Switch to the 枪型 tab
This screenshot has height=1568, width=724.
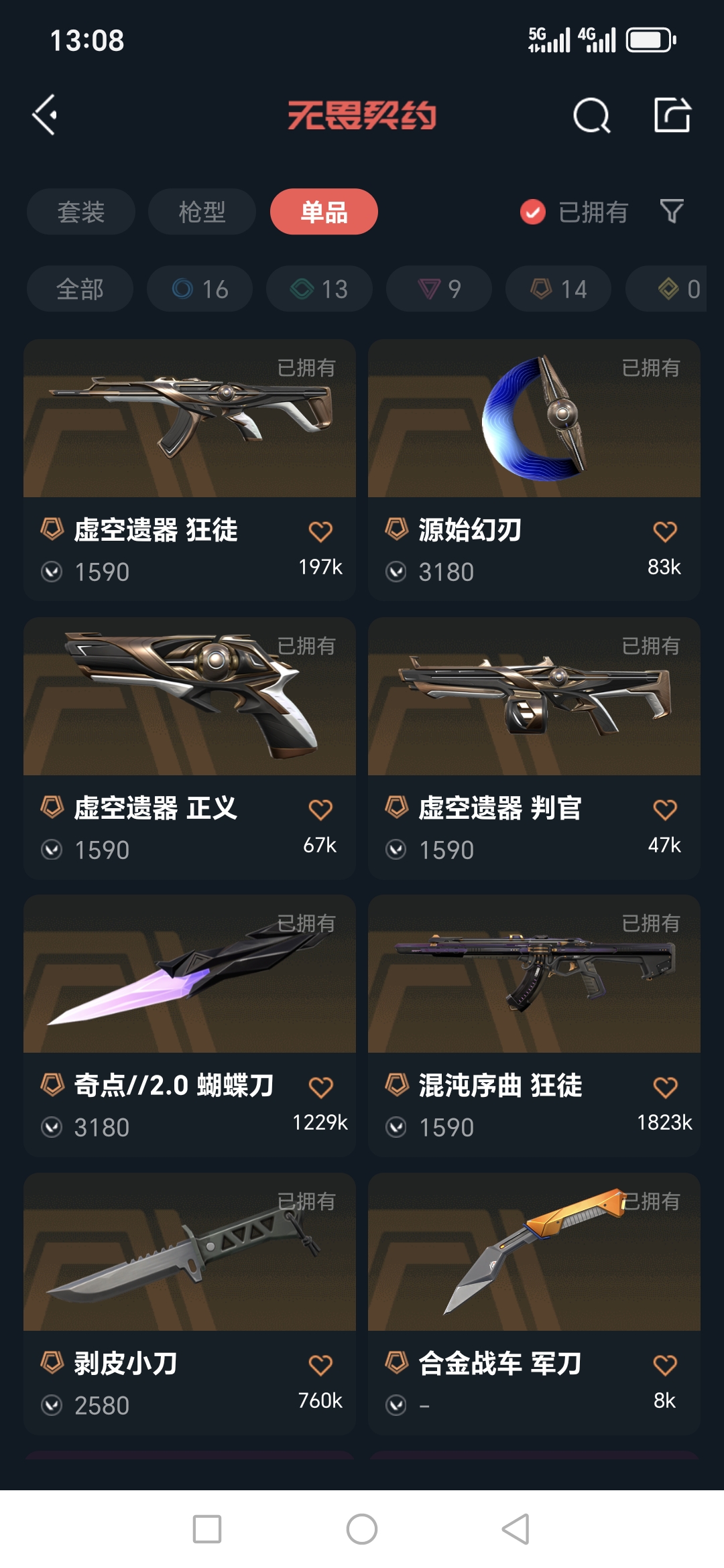tap(202, 212)
